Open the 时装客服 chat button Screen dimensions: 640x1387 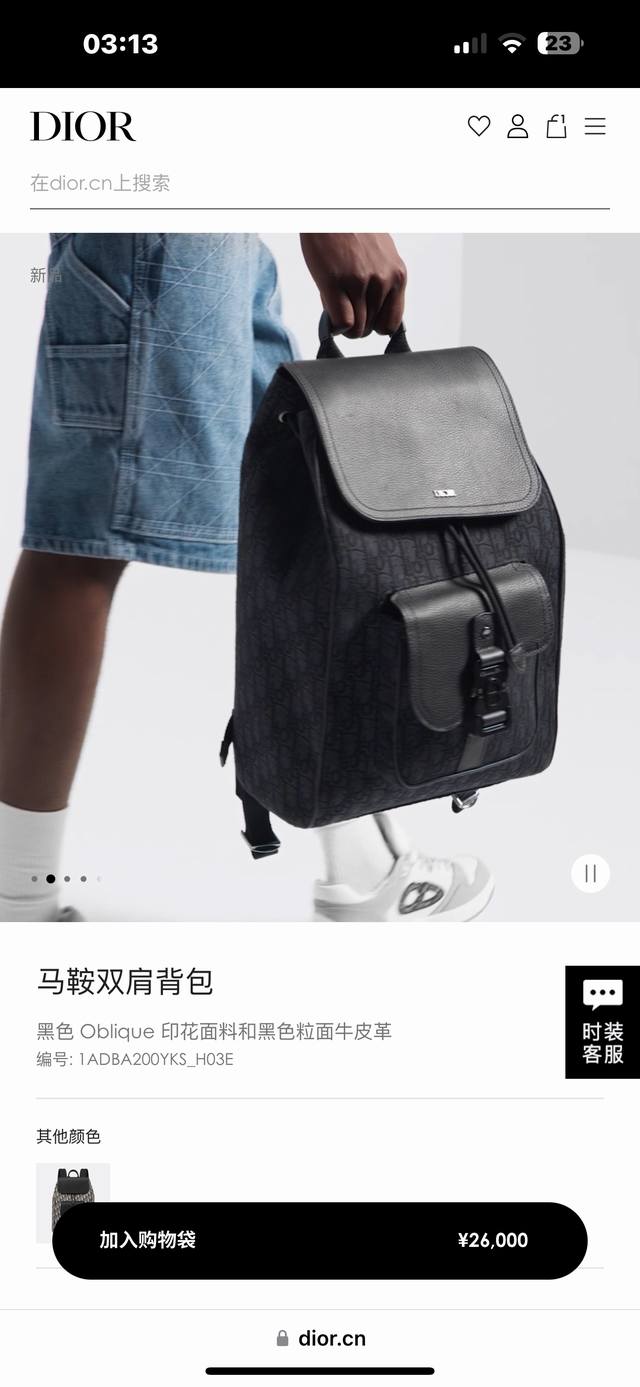pos(602,1021)
